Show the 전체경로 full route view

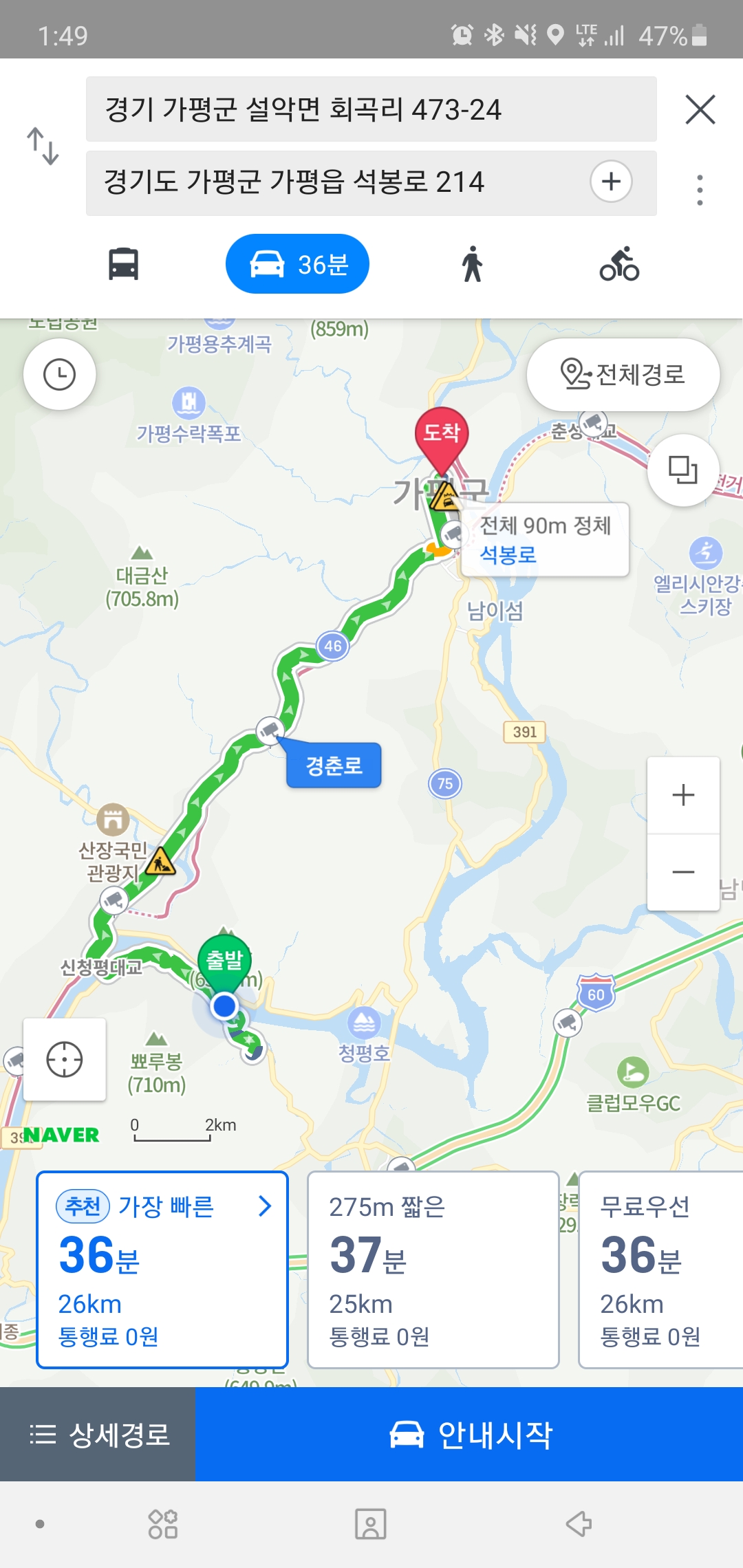pos(623,375)
